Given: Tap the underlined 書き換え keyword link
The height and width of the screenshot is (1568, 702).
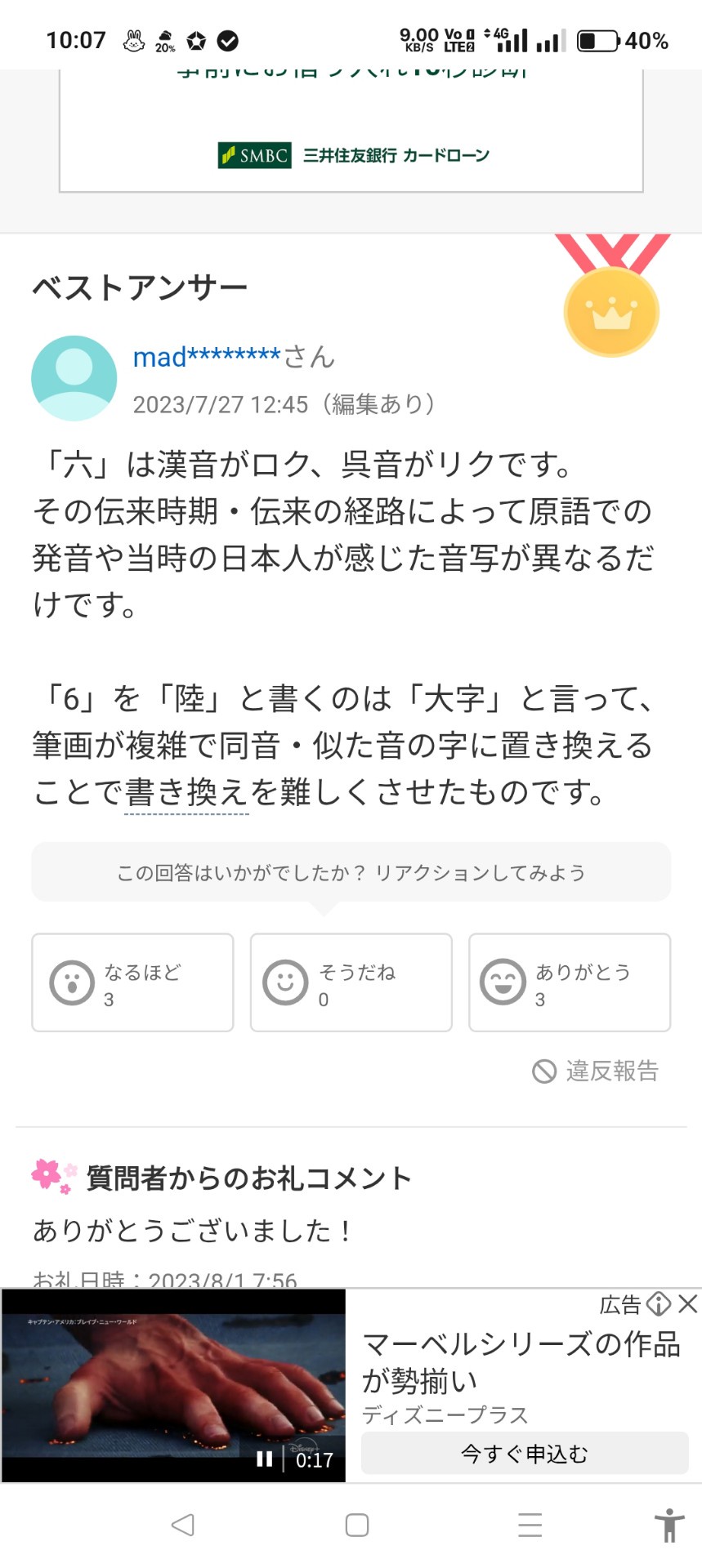Looking at the screenshot, I should tap(186, 793).
